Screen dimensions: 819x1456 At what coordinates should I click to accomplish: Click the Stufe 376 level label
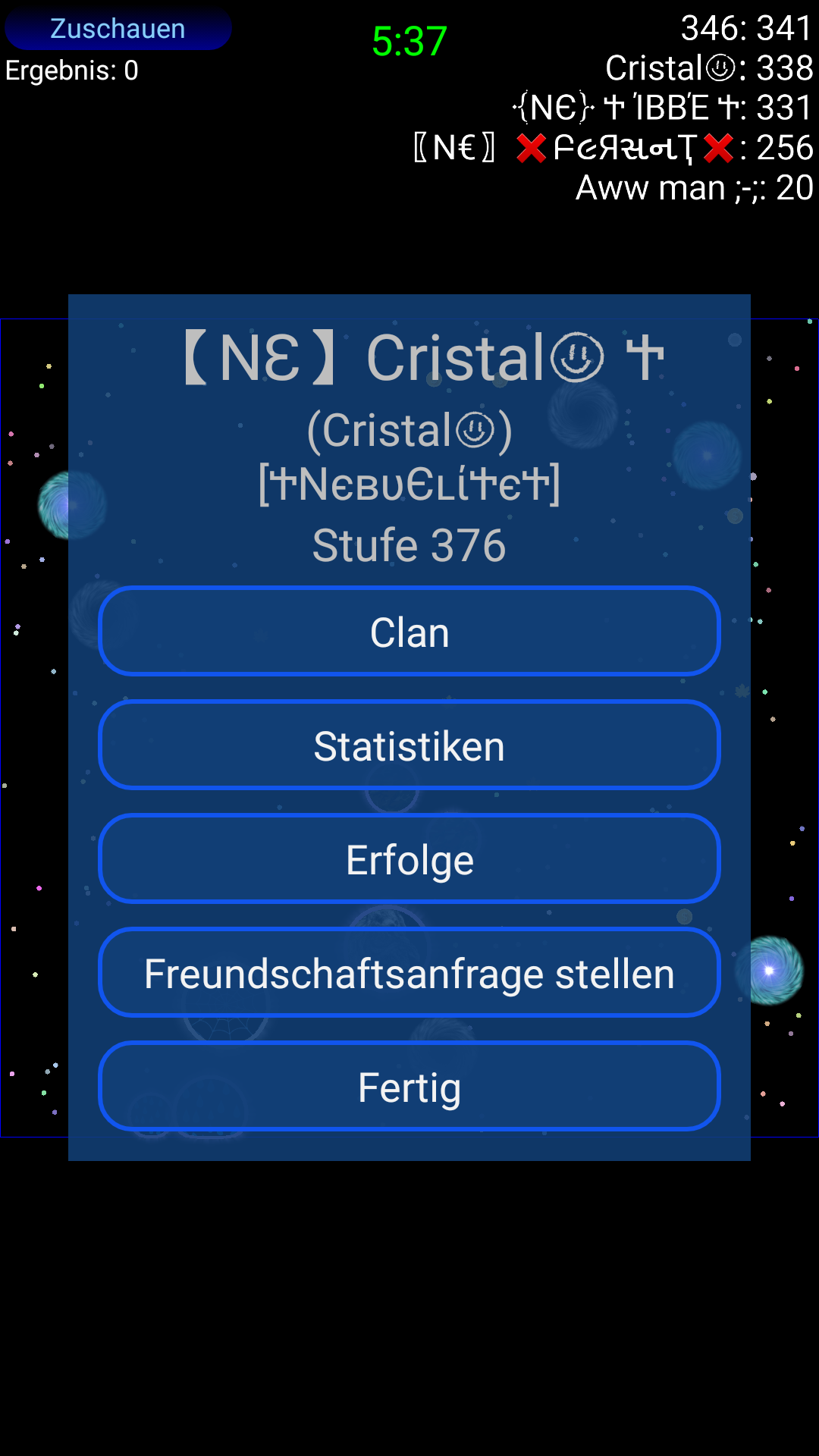click(x=409, y=544)
